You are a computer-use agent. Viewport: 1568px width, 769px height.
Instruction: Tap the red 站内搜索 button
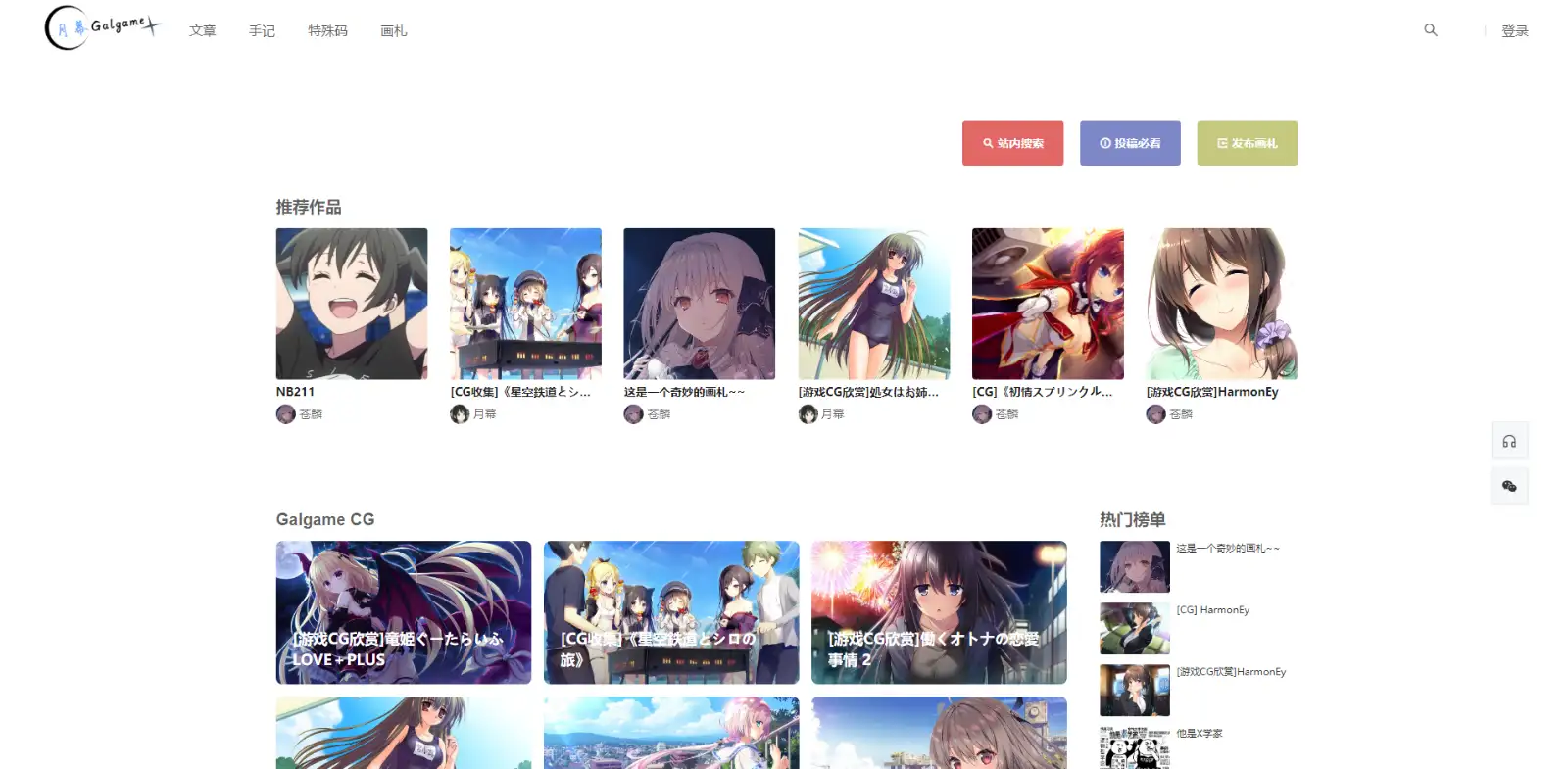pos(1012,143)
